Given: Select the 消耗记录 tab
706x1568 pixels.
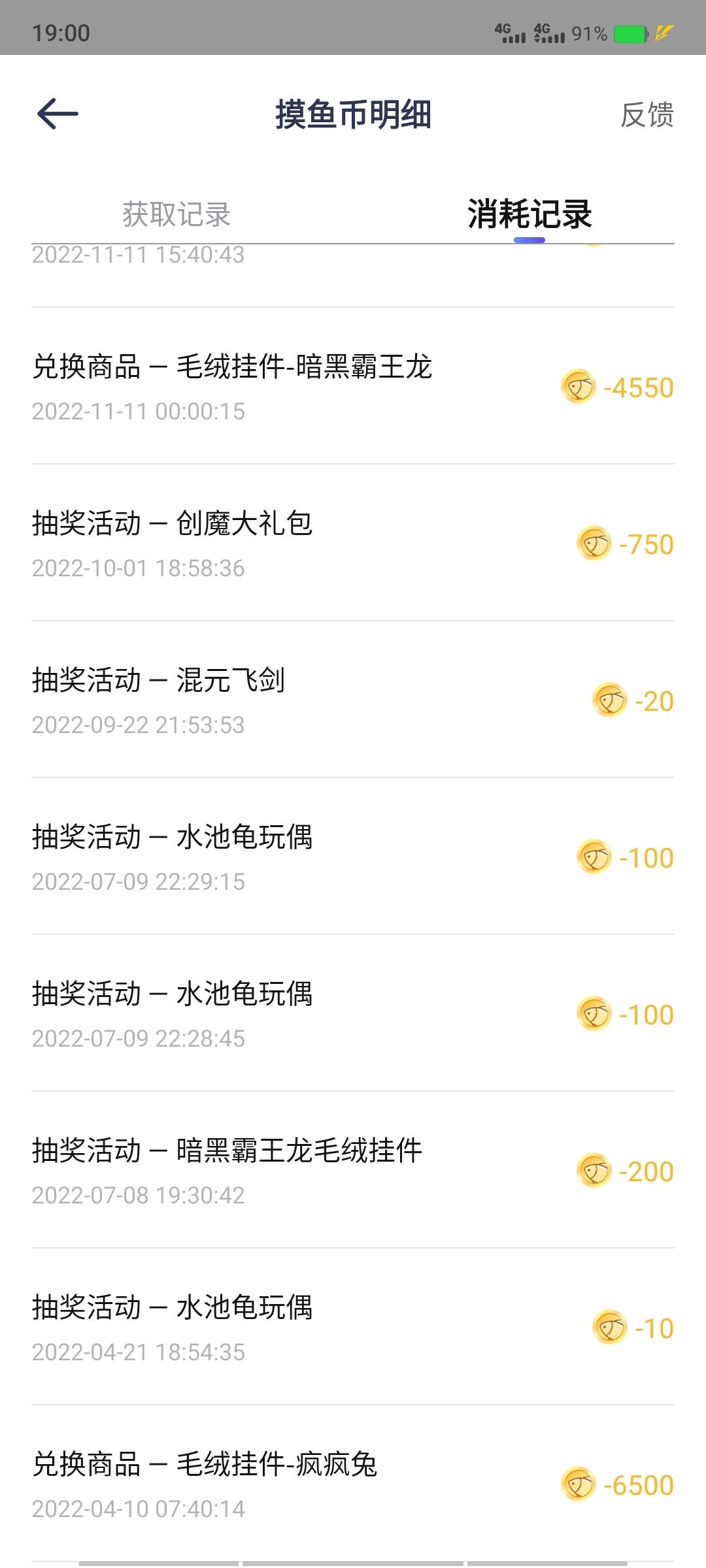Looking at the screenshot, I should pyautogui.click(x=529, y=214).
